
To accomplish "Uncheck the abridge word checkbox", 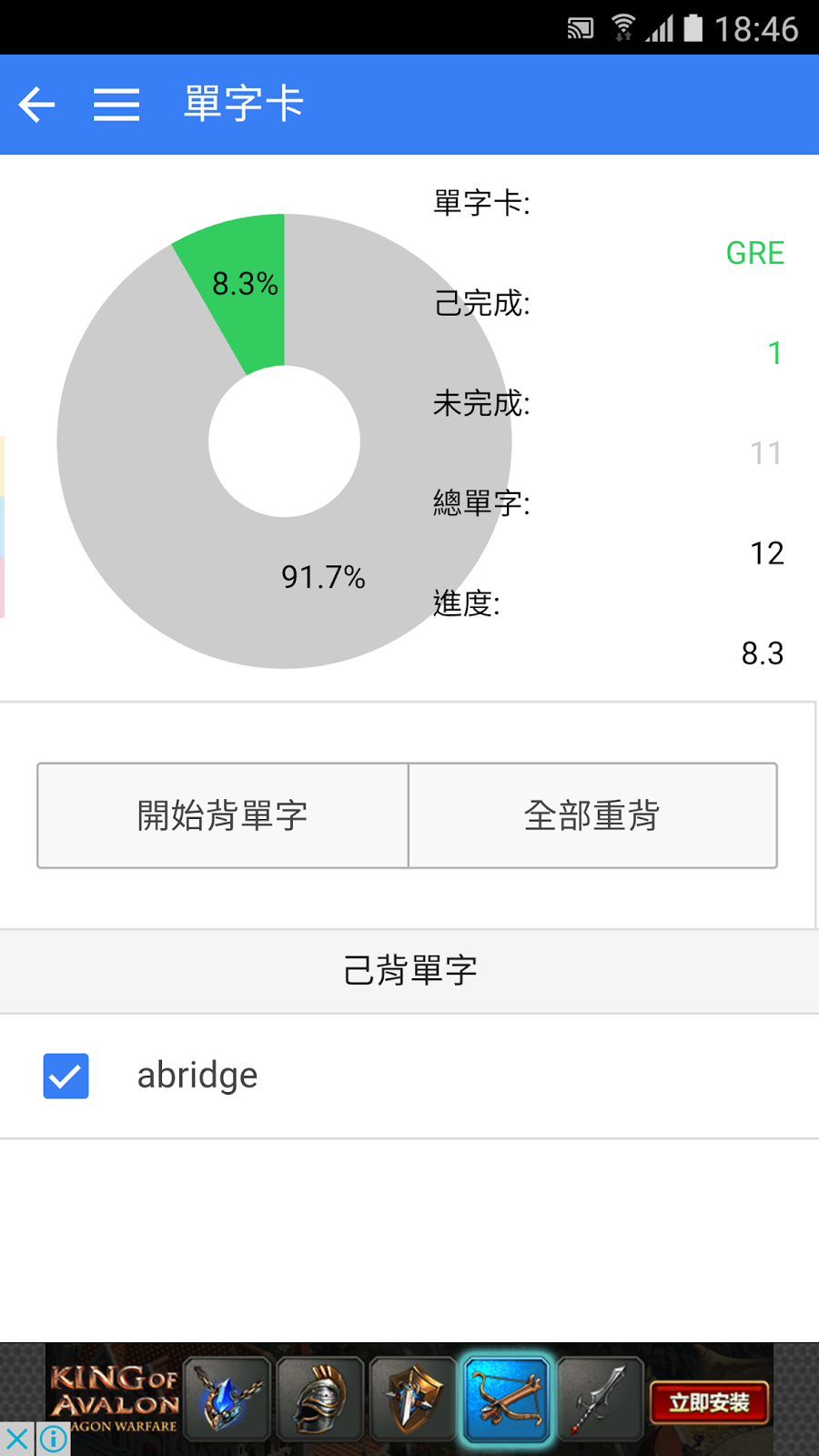I will [x=66, y=1076].
